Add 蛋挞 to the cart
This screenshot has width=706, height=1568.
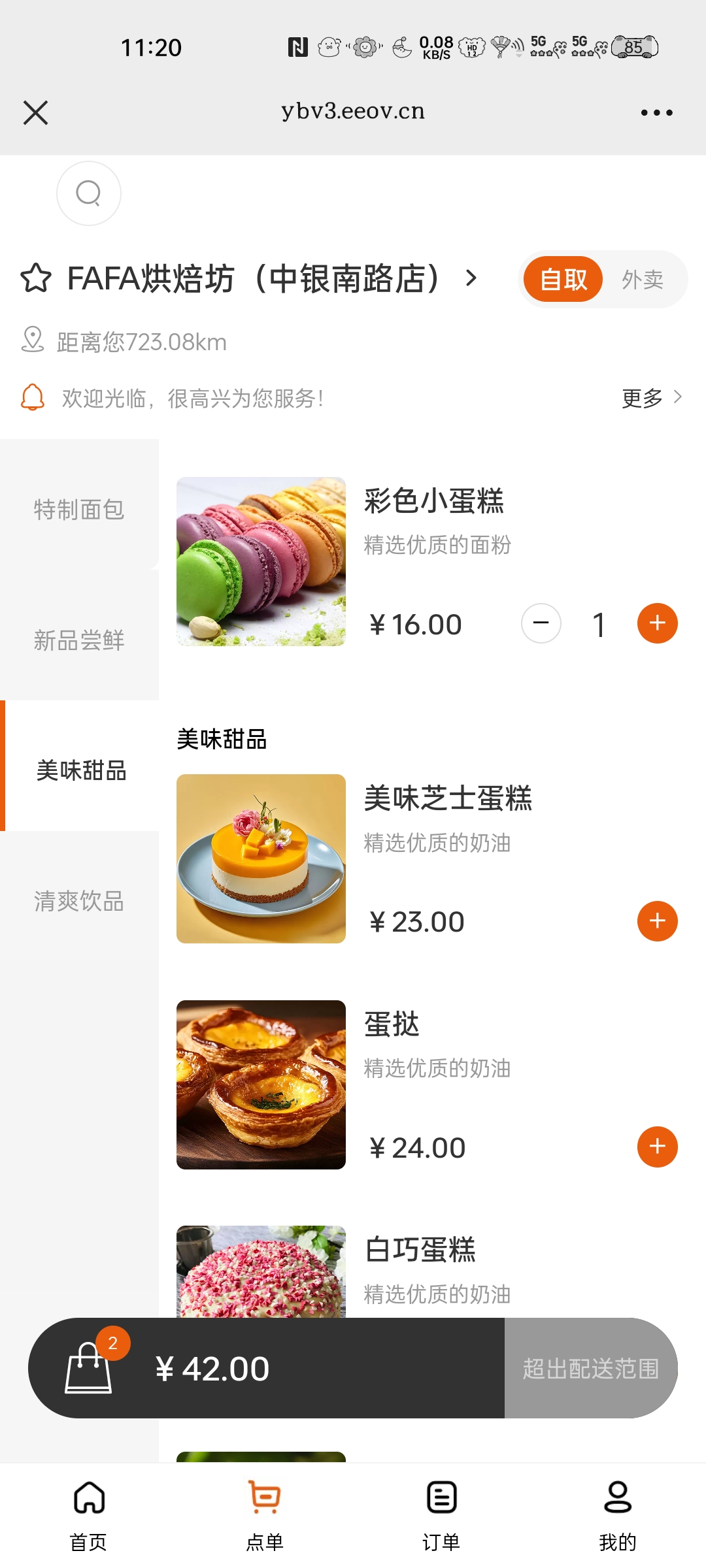click(x=657, y=1147)
